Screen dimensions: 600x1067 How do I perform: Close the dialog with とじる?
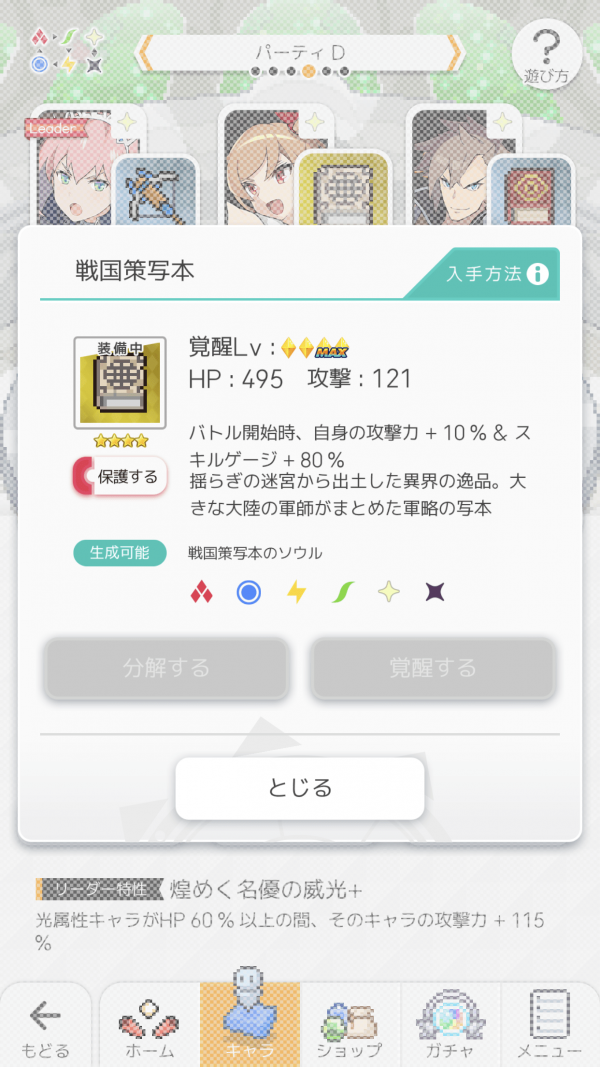(300, 788)
